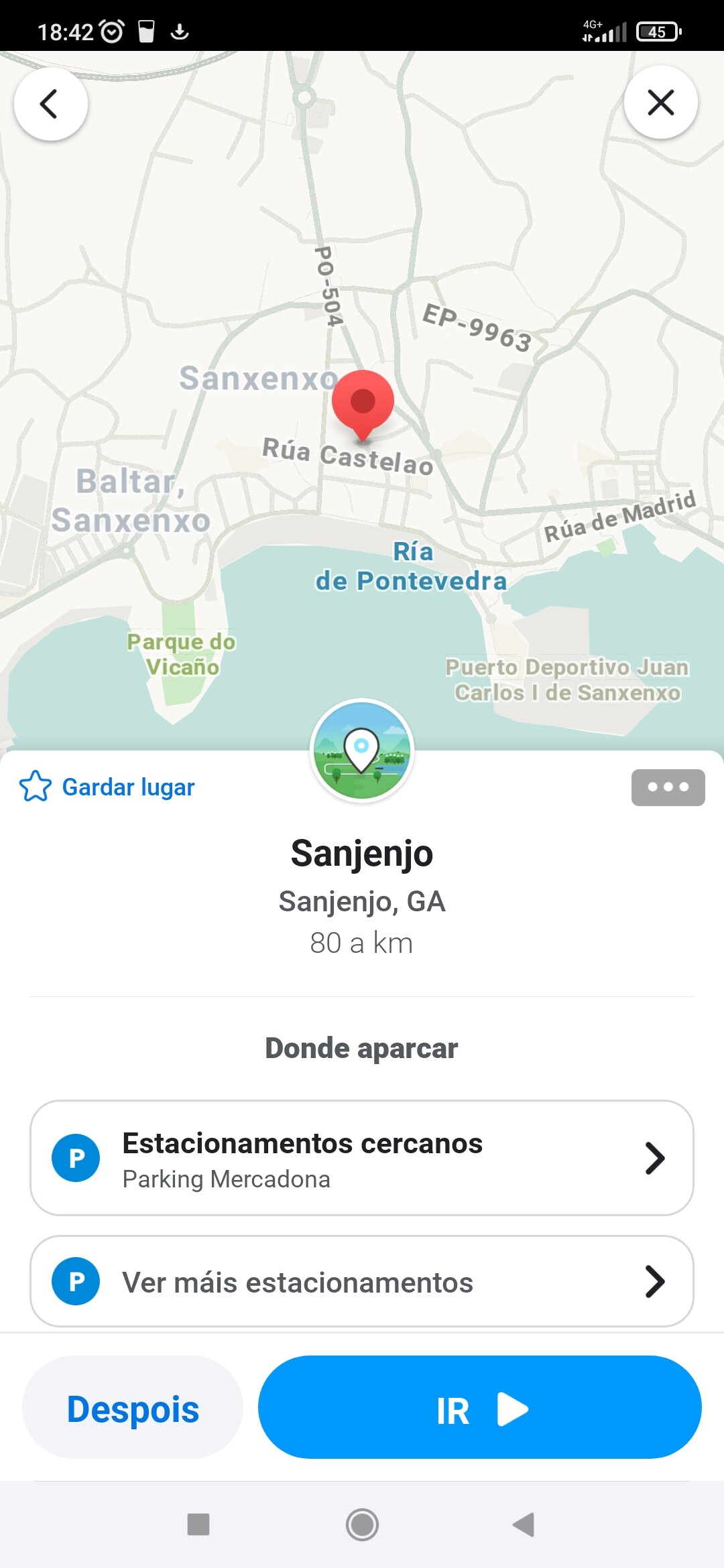Go to the system home screen
Image resolution: width=724 pixels, height=1568 pixels.
362,1525
